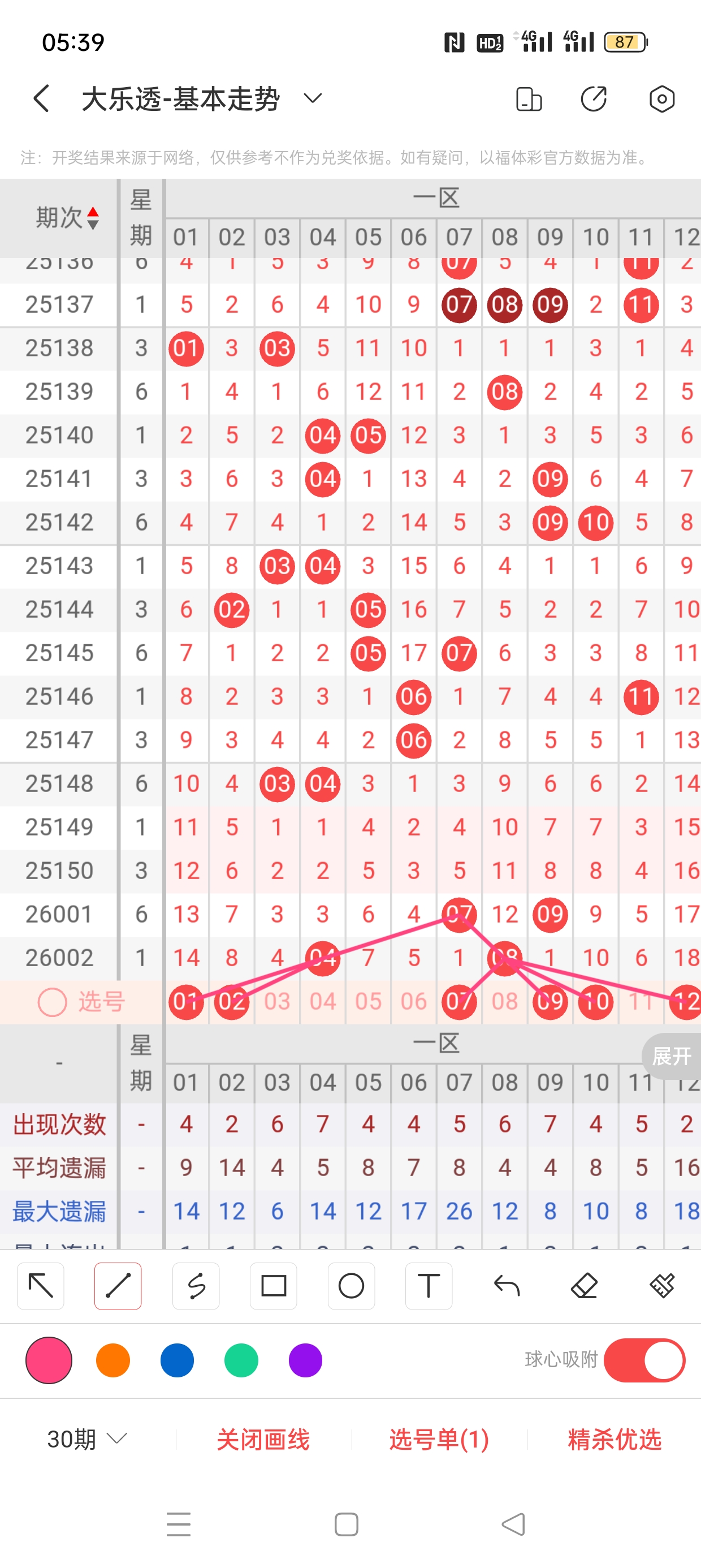Open the hexagon settings icon

click(x=661, y=98)
